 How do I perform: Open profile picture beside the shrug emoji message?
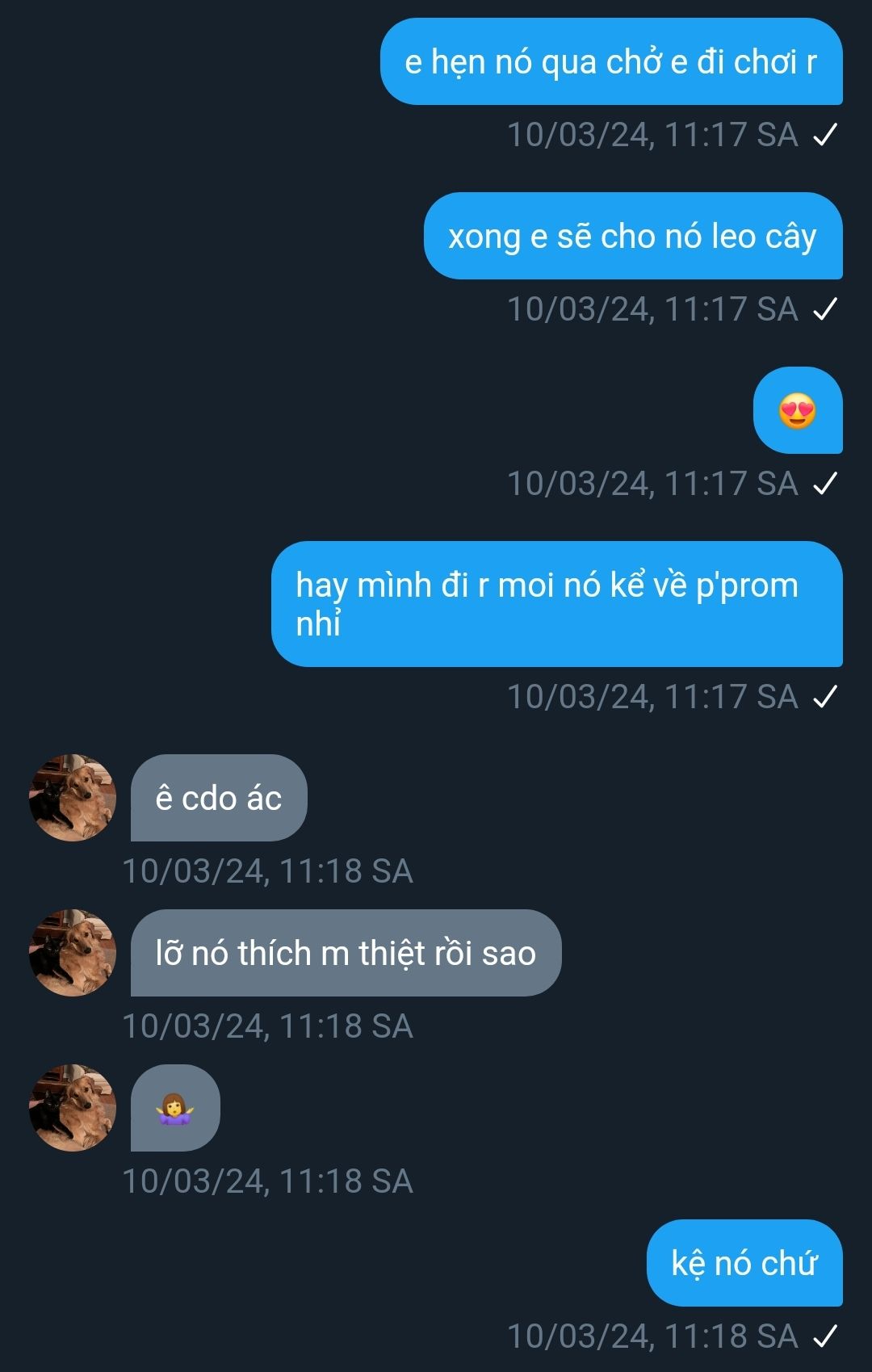tap(73, 1108)
